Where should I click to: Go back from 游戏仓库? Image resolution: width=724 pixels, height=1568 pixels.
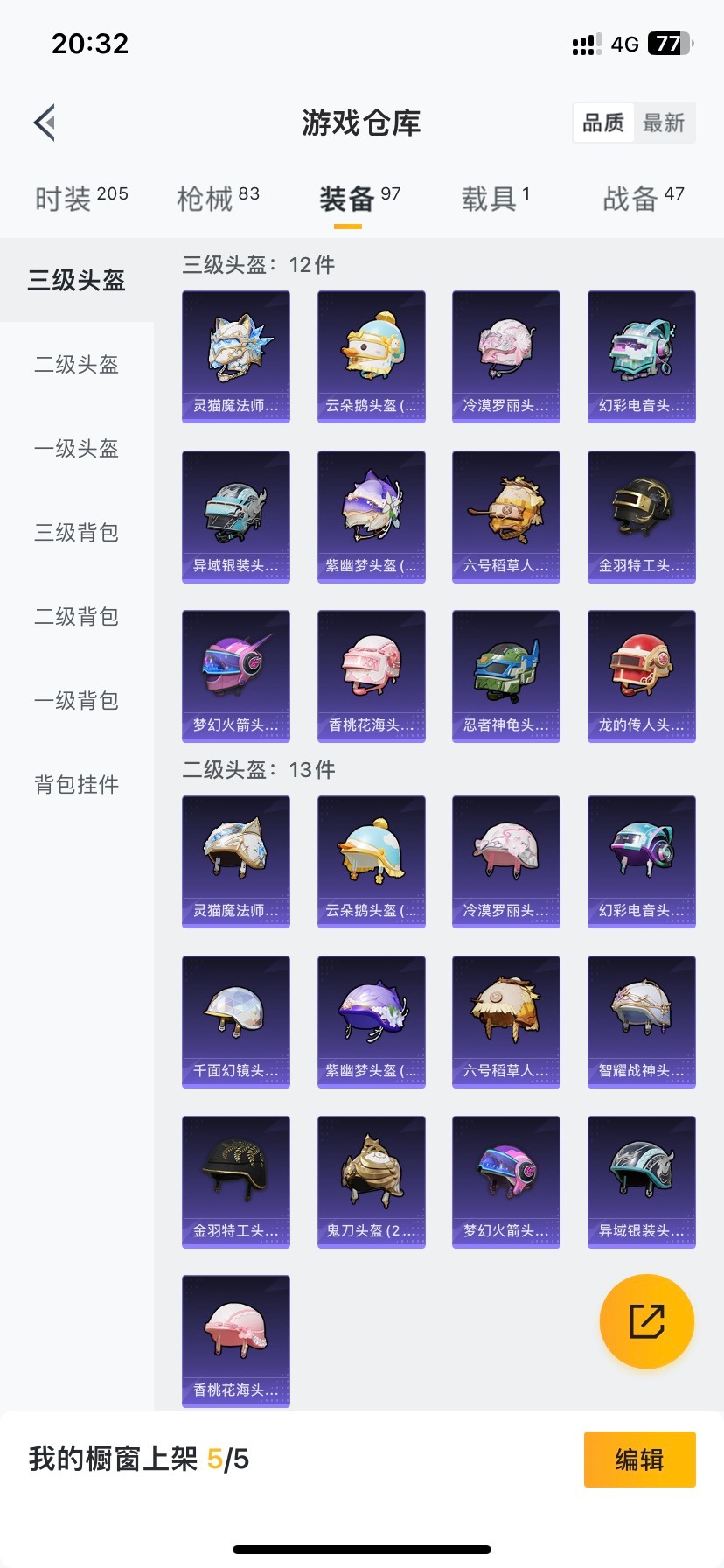point(45,122)
